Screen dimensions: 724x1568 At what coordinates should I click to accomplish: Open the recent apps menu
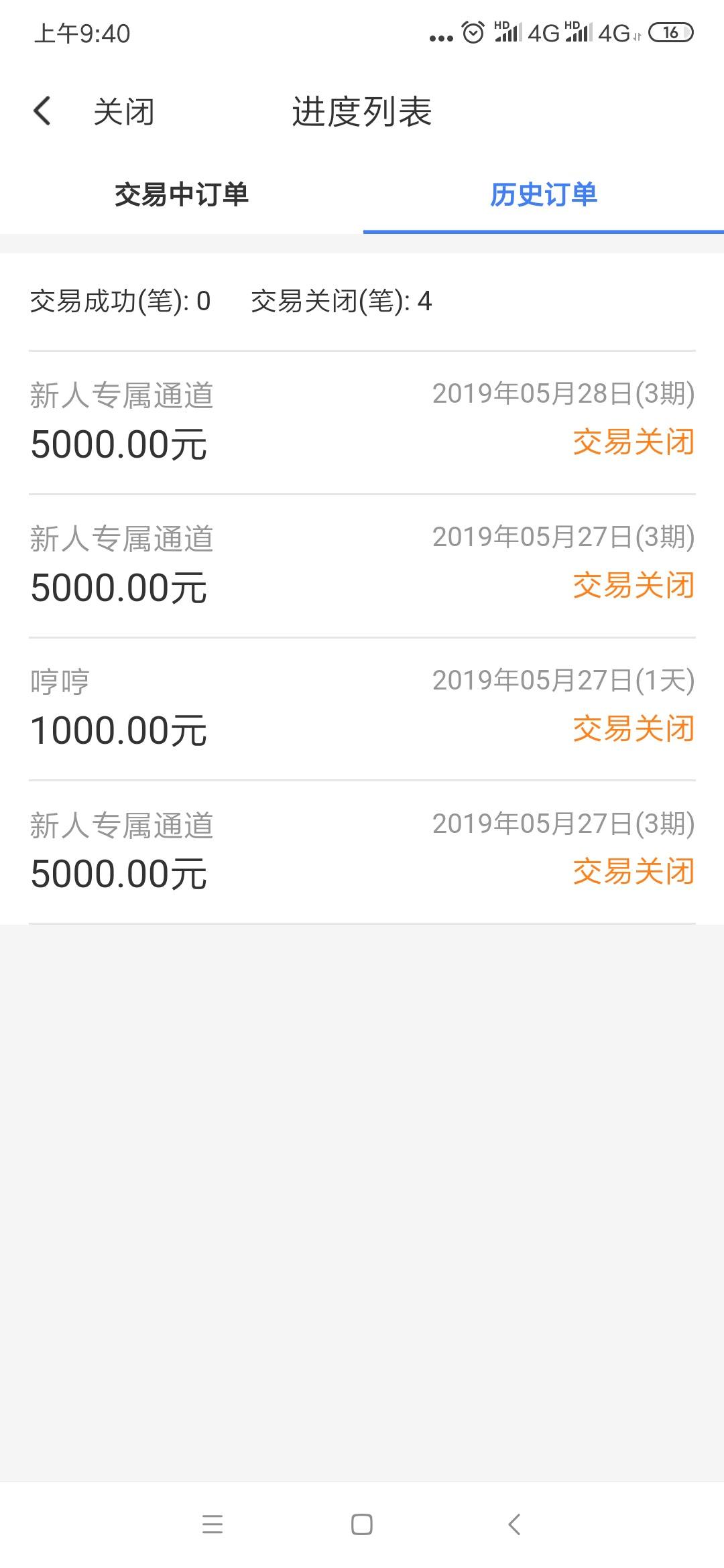click(x=213, y=1524)
